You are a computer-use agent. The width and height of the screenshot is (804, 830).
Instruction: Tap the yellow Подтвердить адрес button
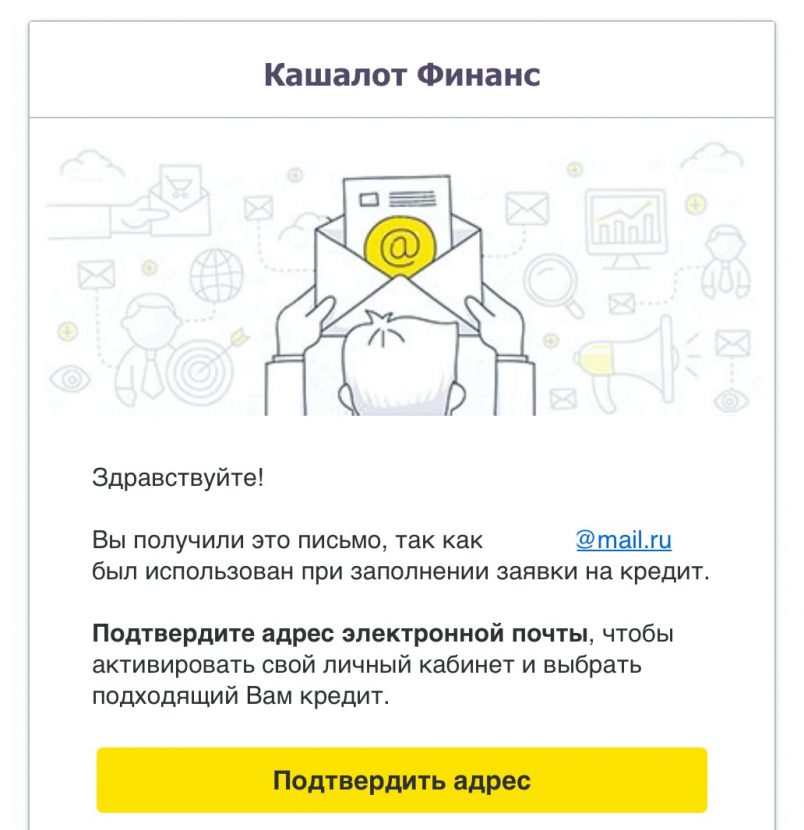401,780
